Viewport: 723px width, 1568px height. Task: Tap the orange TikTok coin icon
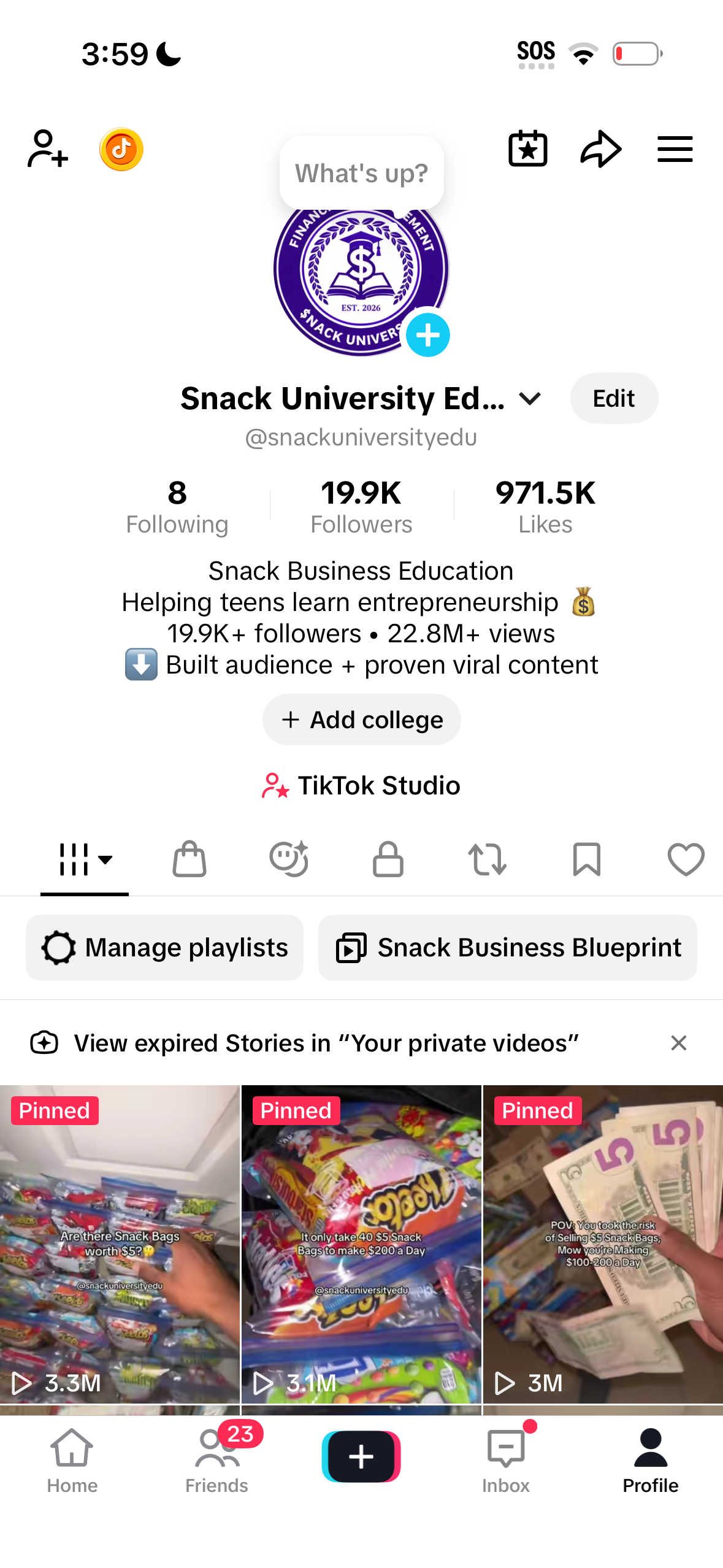pyautogui.click(x=121, y=149)
